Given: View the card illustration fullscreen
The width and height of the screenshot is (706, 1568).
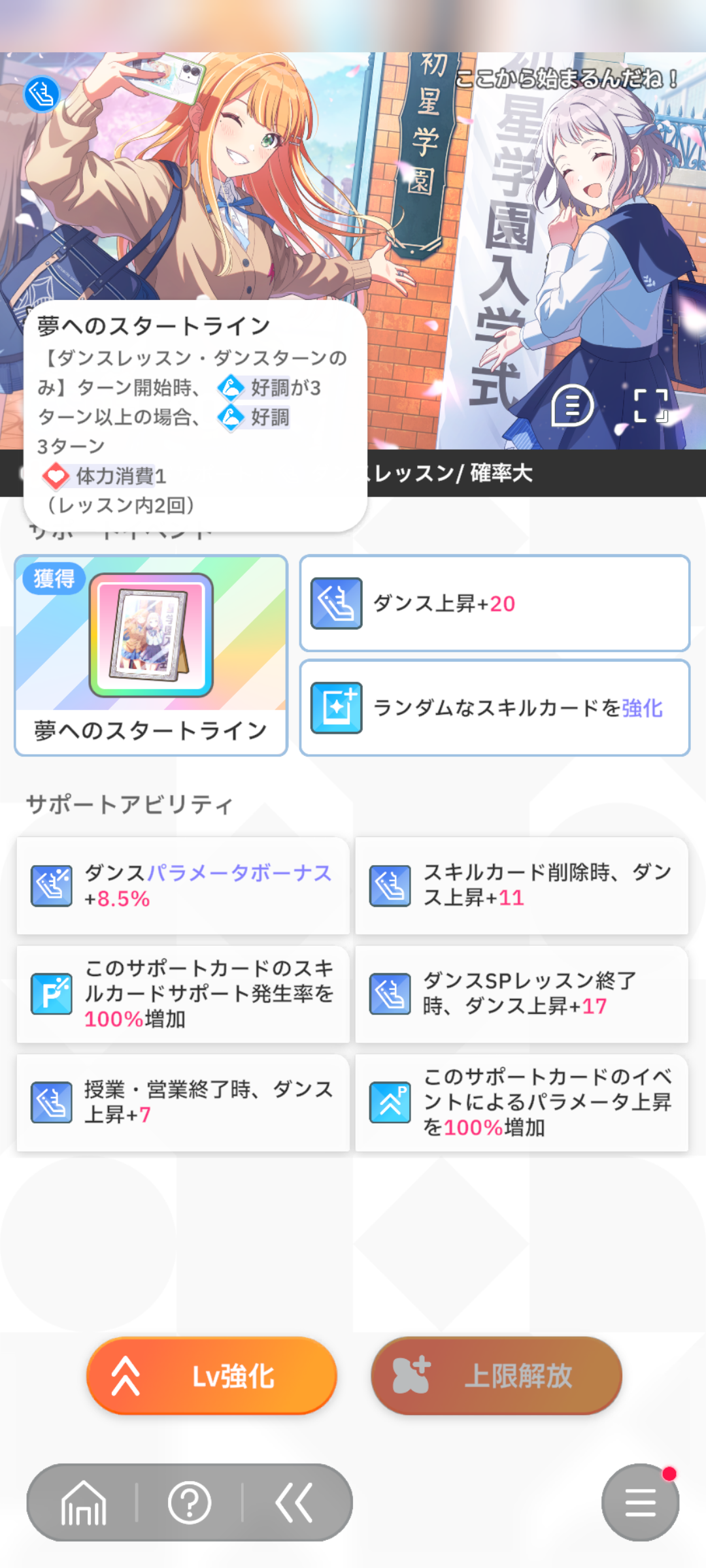Looking at the screenshot, I should 651,406.
